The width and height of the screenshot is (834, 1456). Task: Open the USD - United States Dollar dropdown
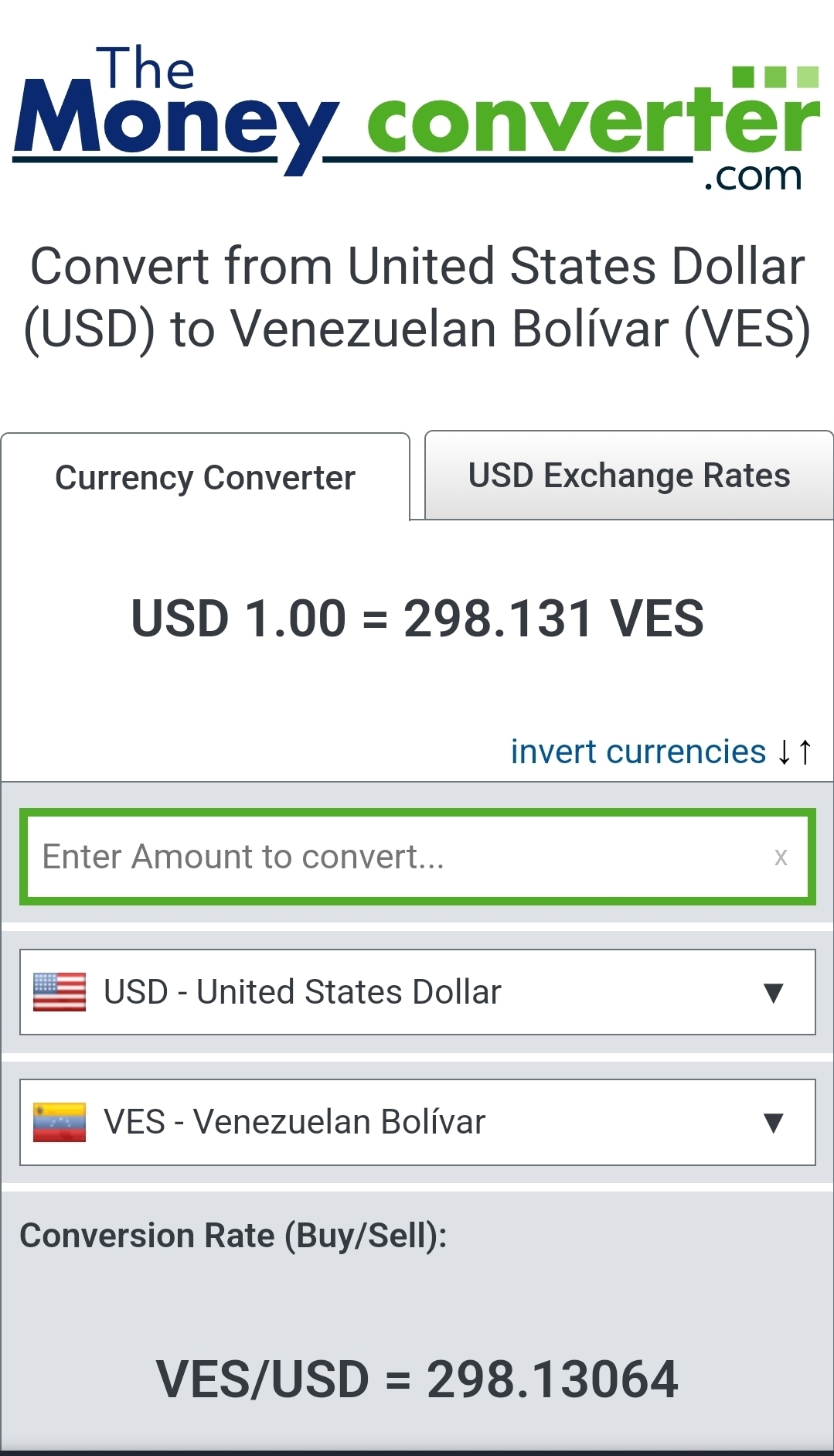417,992
